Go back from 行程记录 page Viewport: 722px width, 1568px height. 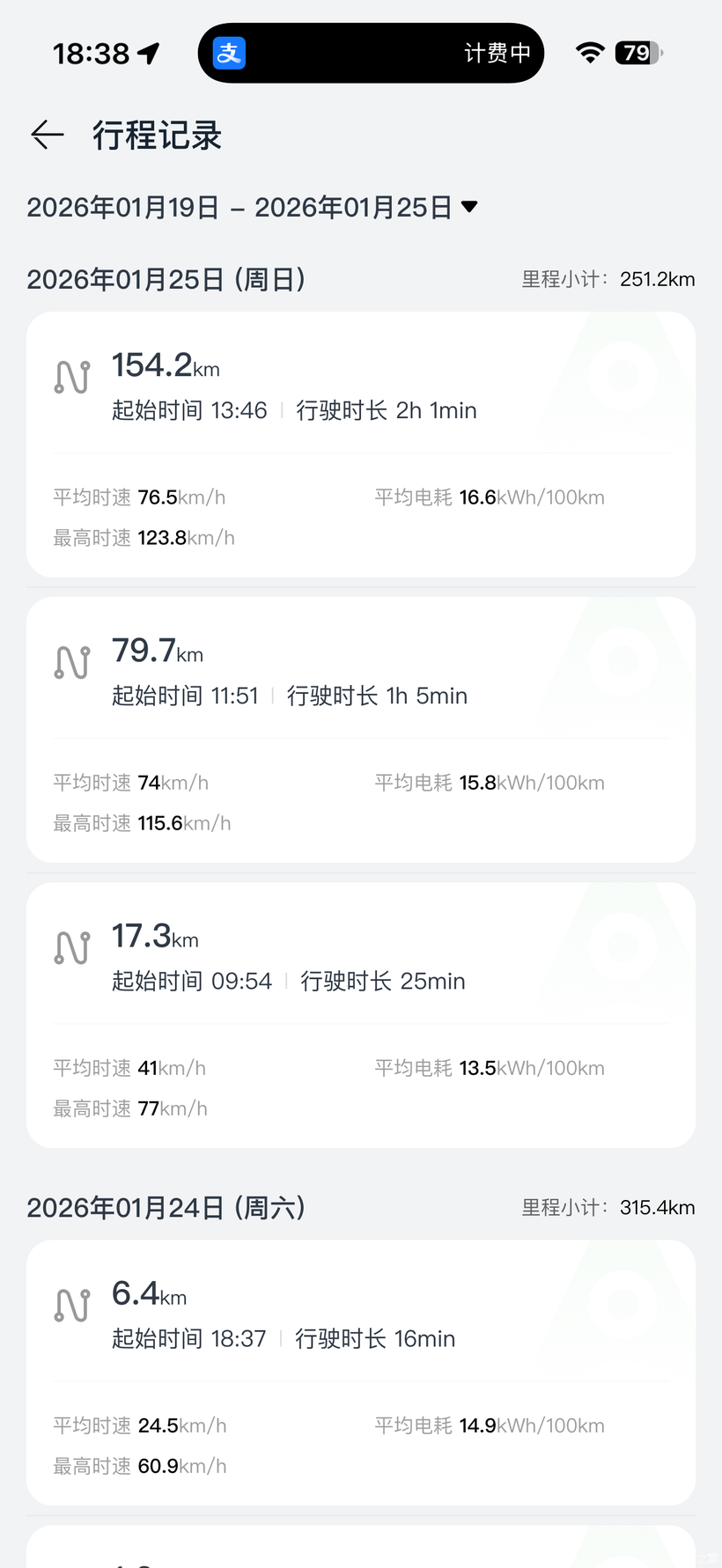coord(48,135)
